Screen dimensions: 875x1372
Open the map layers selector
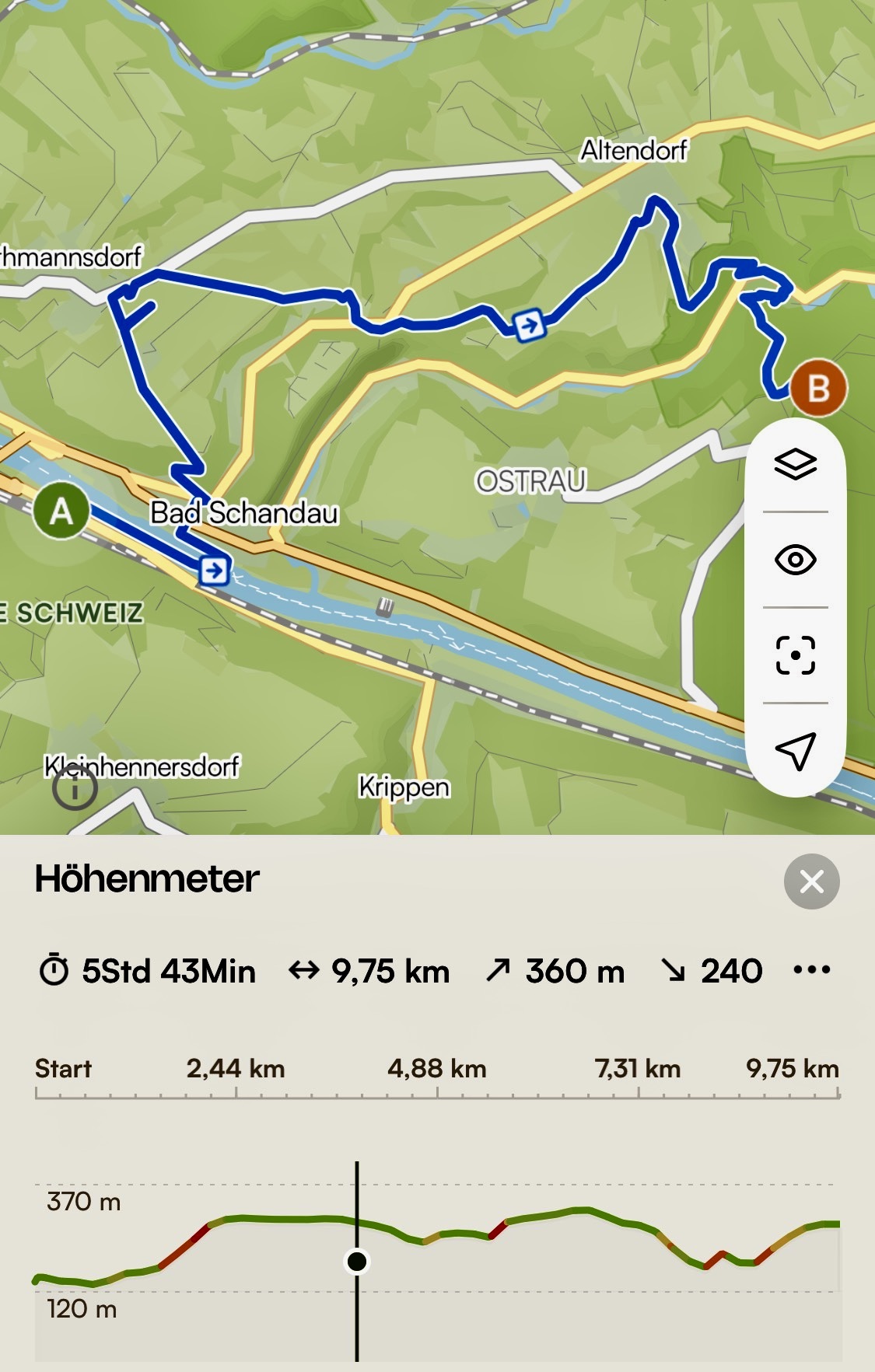click(795, 465)
